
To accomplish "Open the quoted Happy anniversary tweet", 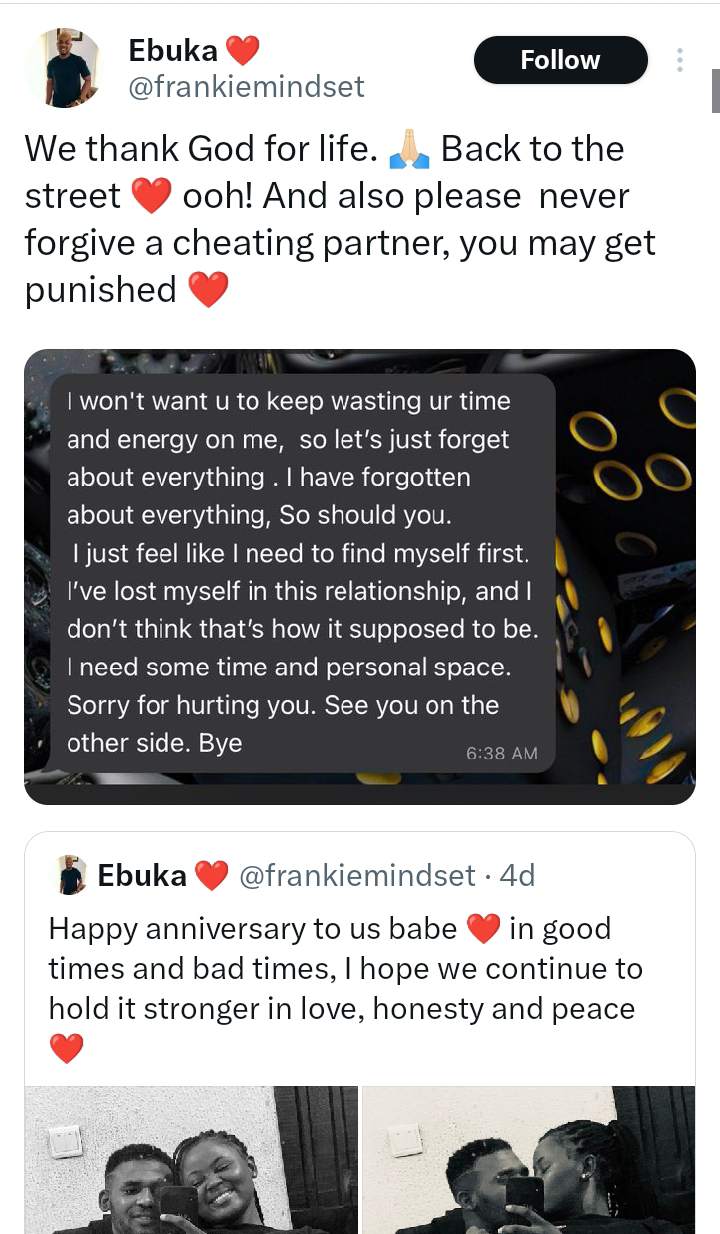I will point(359,970).
